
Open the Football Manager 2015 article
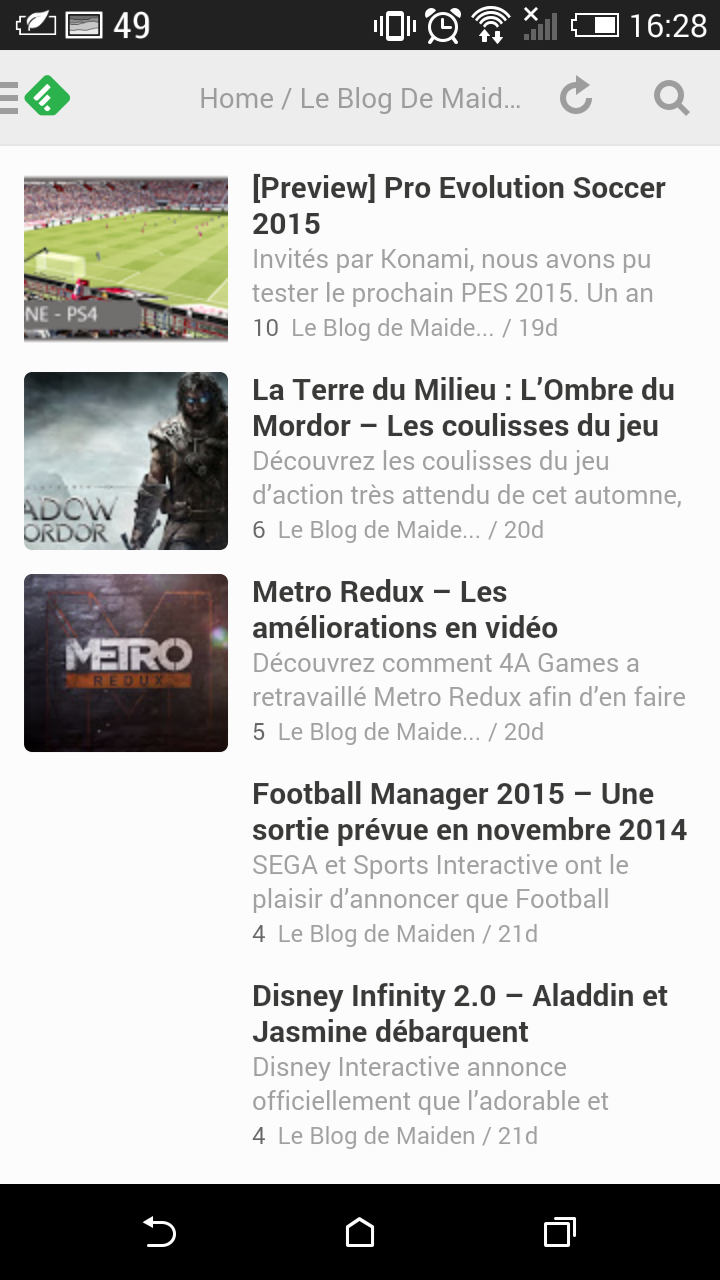(x=468, y=812)
